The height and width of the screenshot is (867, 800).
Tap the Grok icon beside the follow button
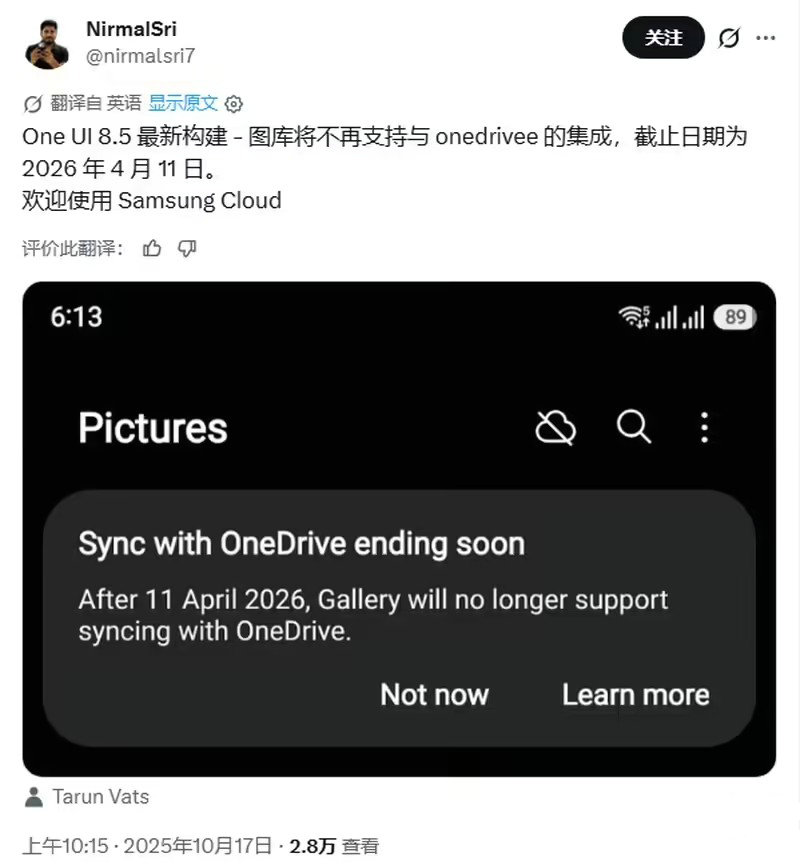[729, 38]
